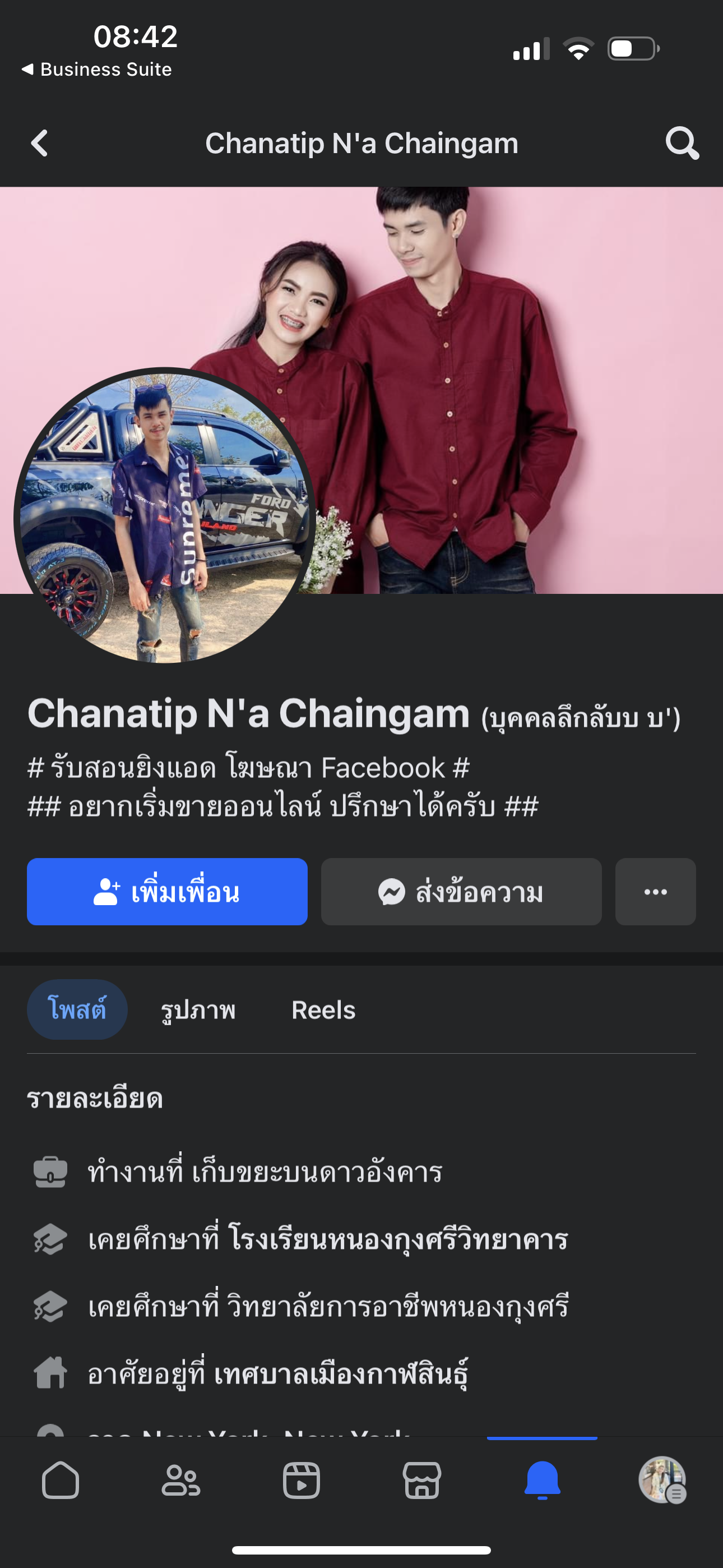
Task: Return to Business Suite app
Action: [98, 70]
